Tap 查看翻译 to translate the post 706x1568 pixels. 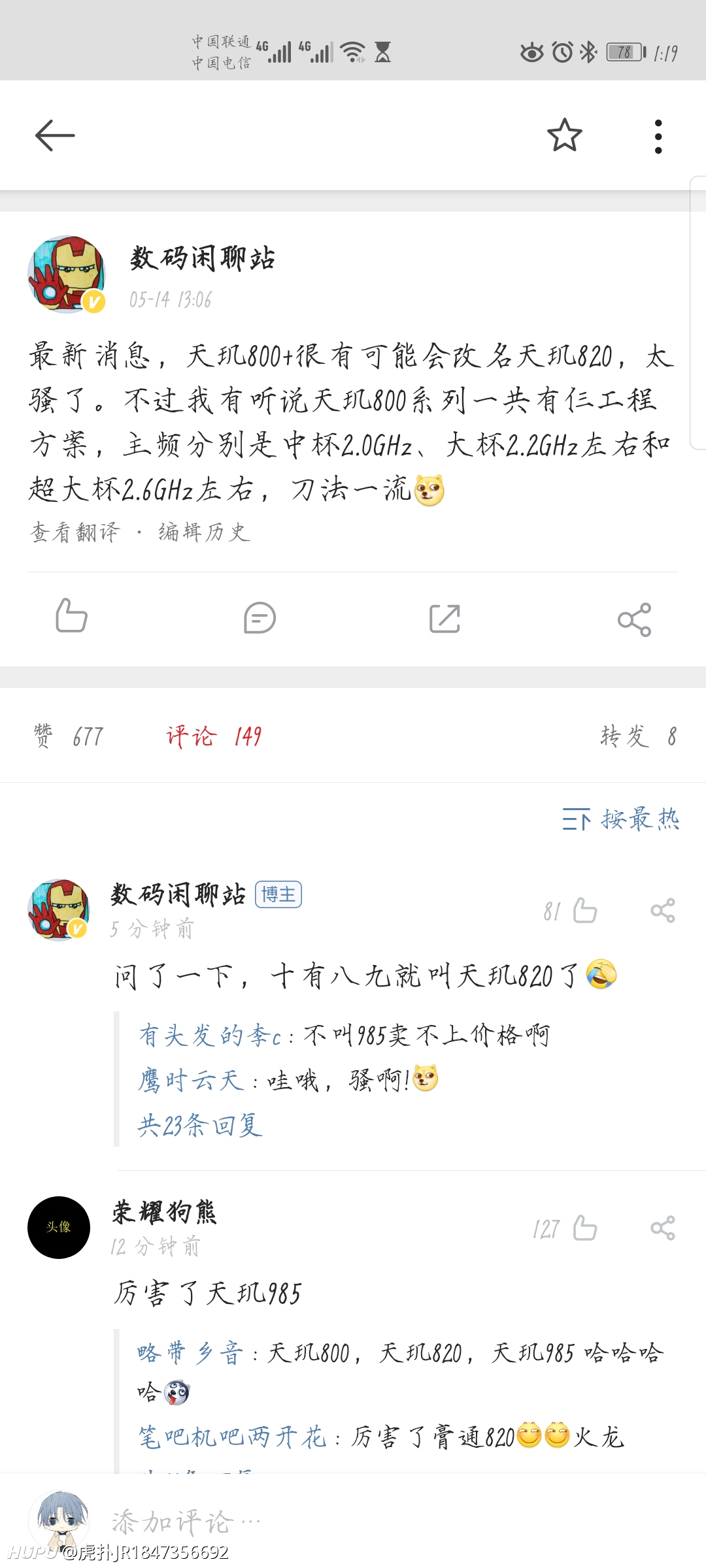point(75,532)
